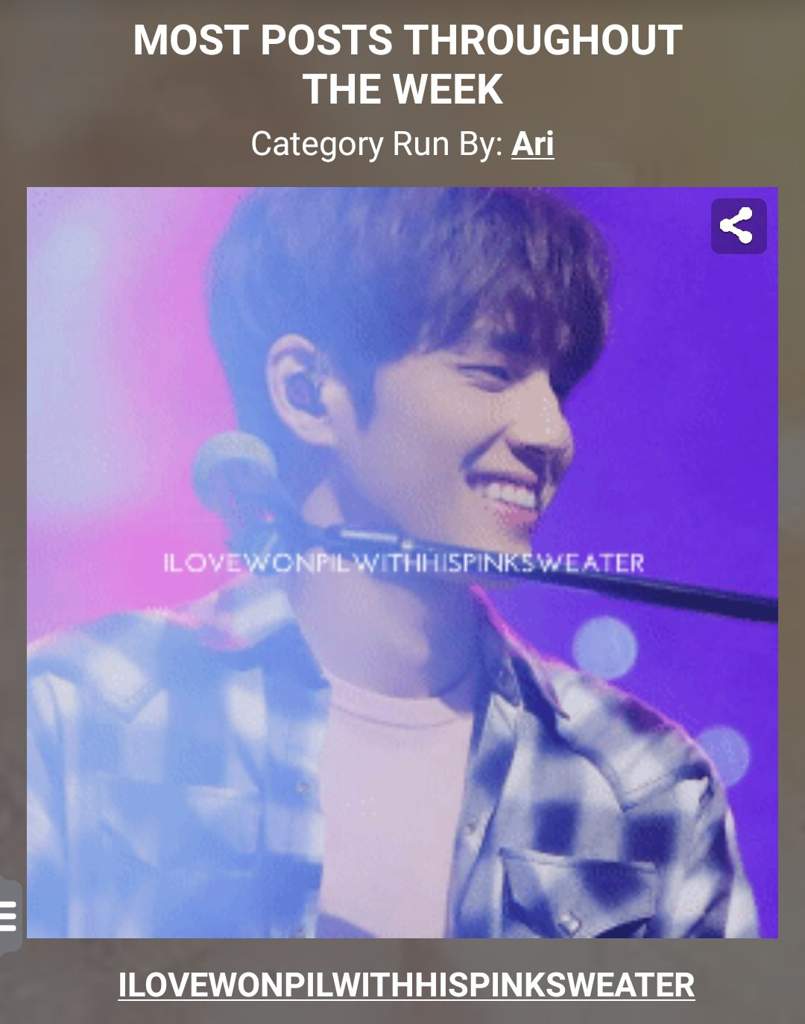Share this image via the share icon
This screenshot has width=805, height=1024.
tap(738, 226)
